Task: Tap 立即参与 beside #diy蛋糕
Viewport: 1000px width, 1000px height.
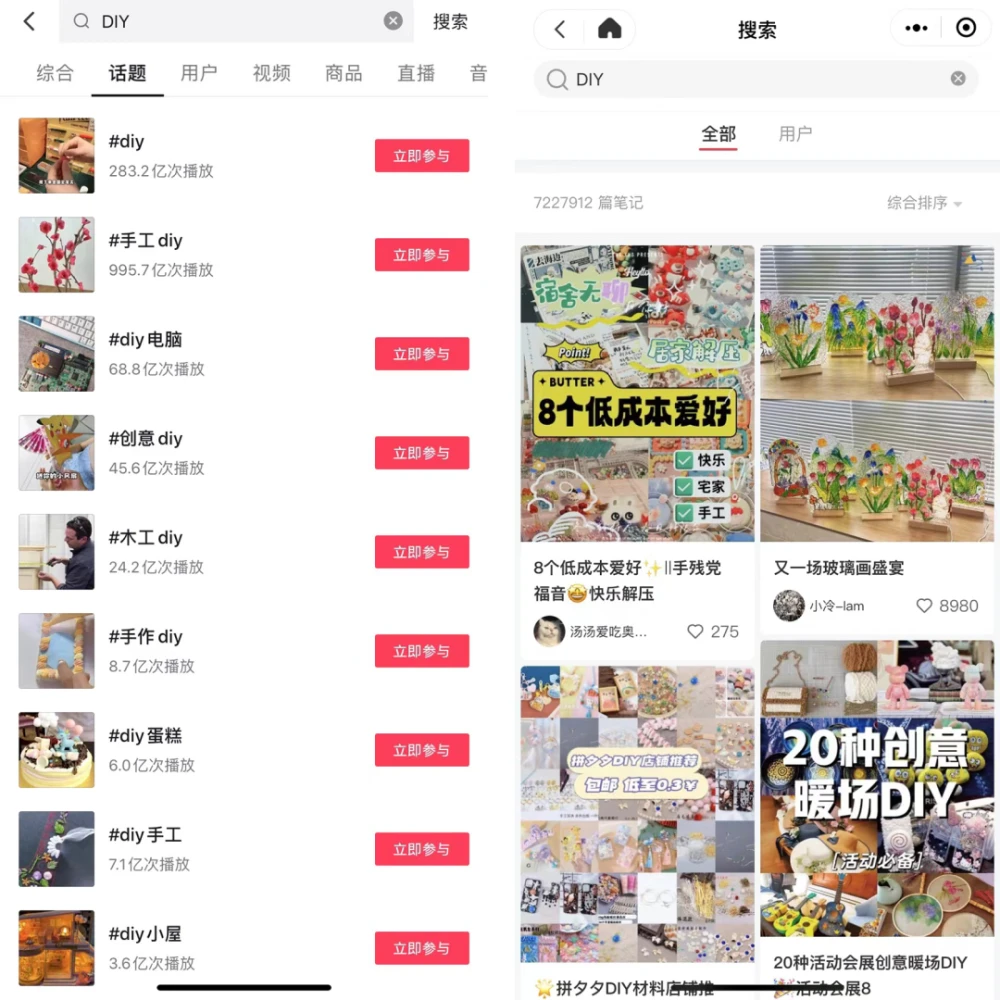Action: click(421, 750)
